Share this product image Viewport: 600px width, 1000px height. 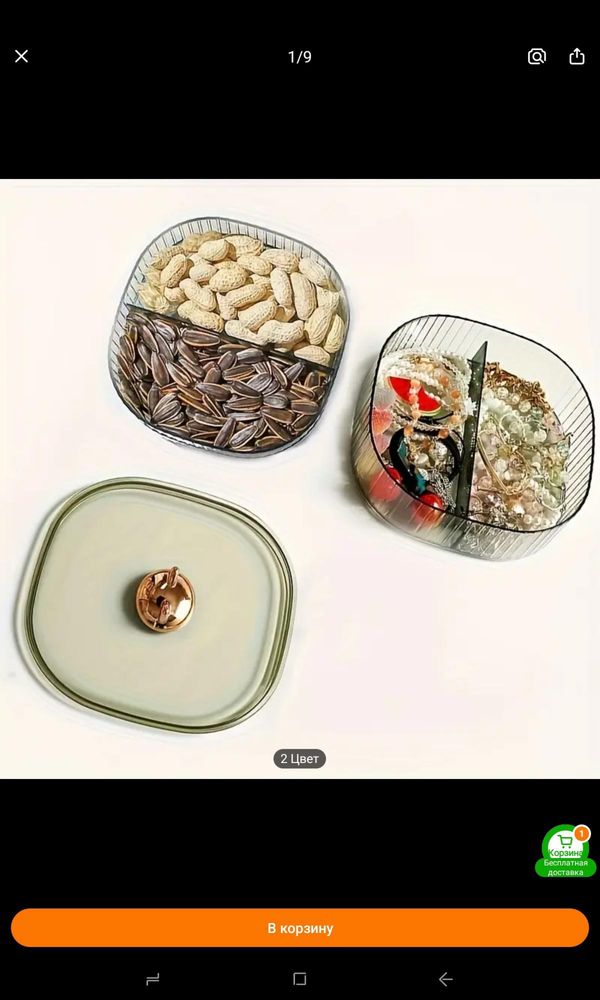tap(577, 56)
